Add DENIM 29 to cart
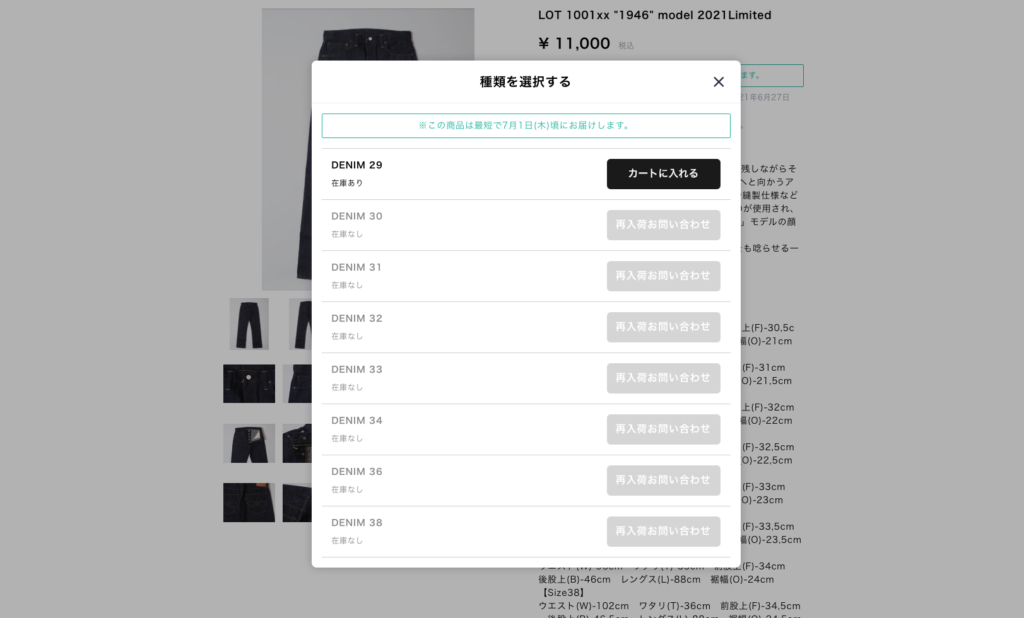 pyautogui.click(x=663, y=174)
